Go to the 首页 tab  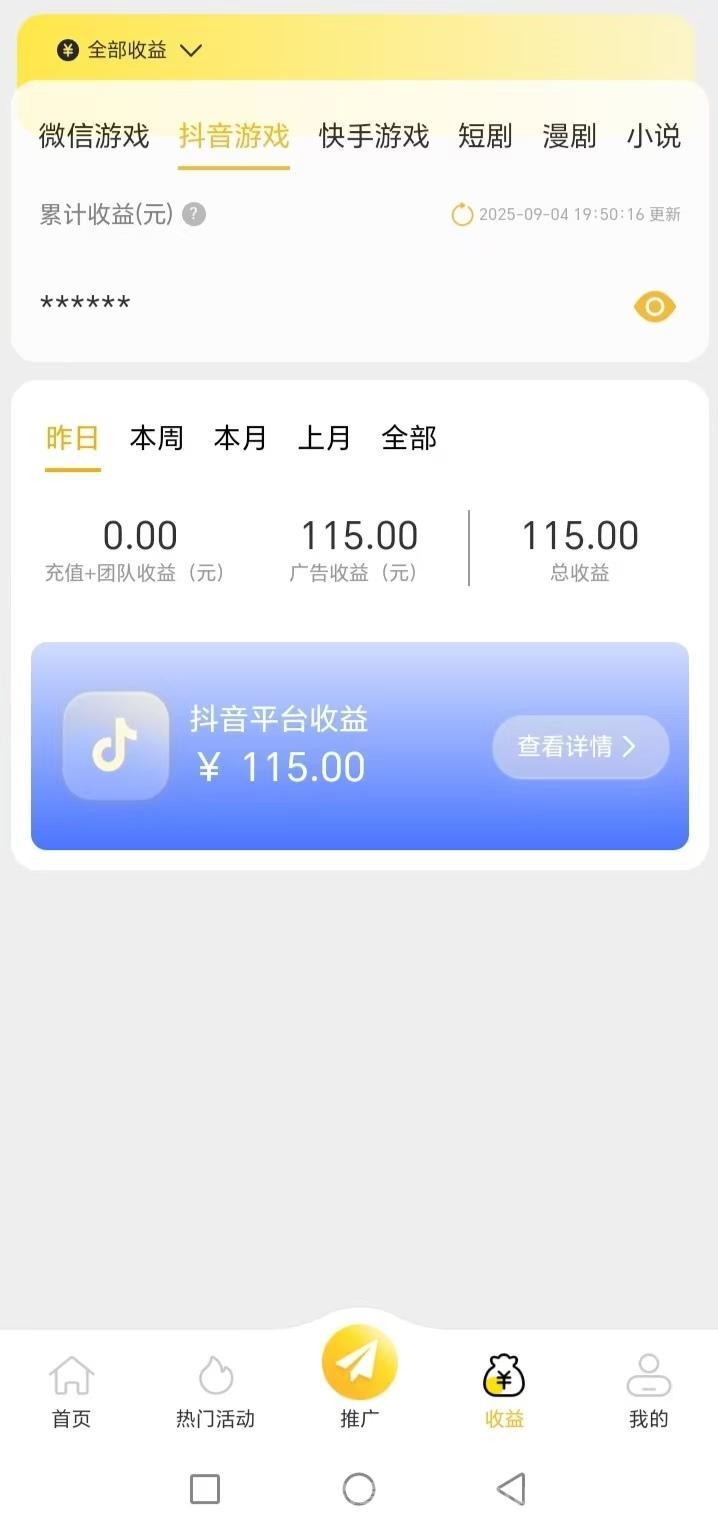click(72, 1392)
